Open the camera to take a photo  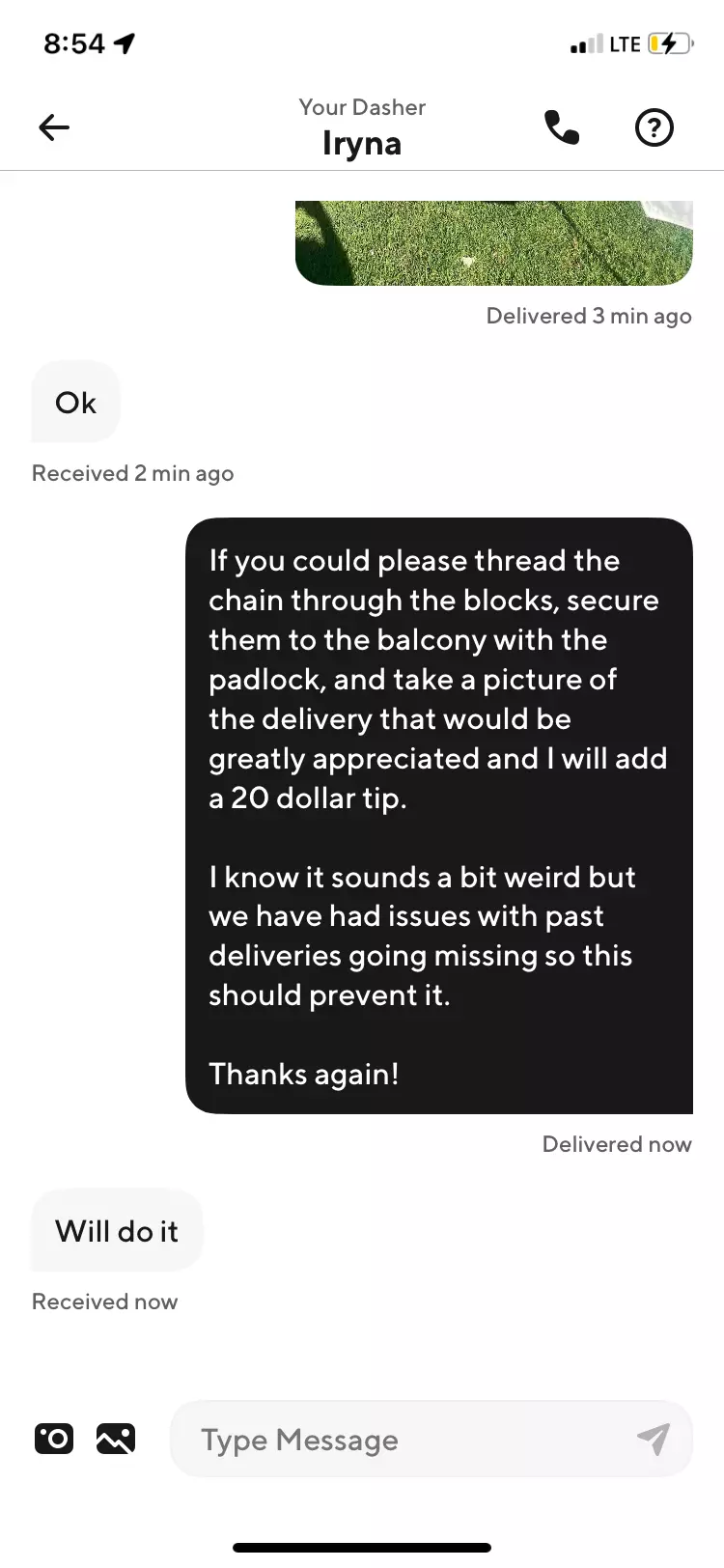[x=54, y=1439]
